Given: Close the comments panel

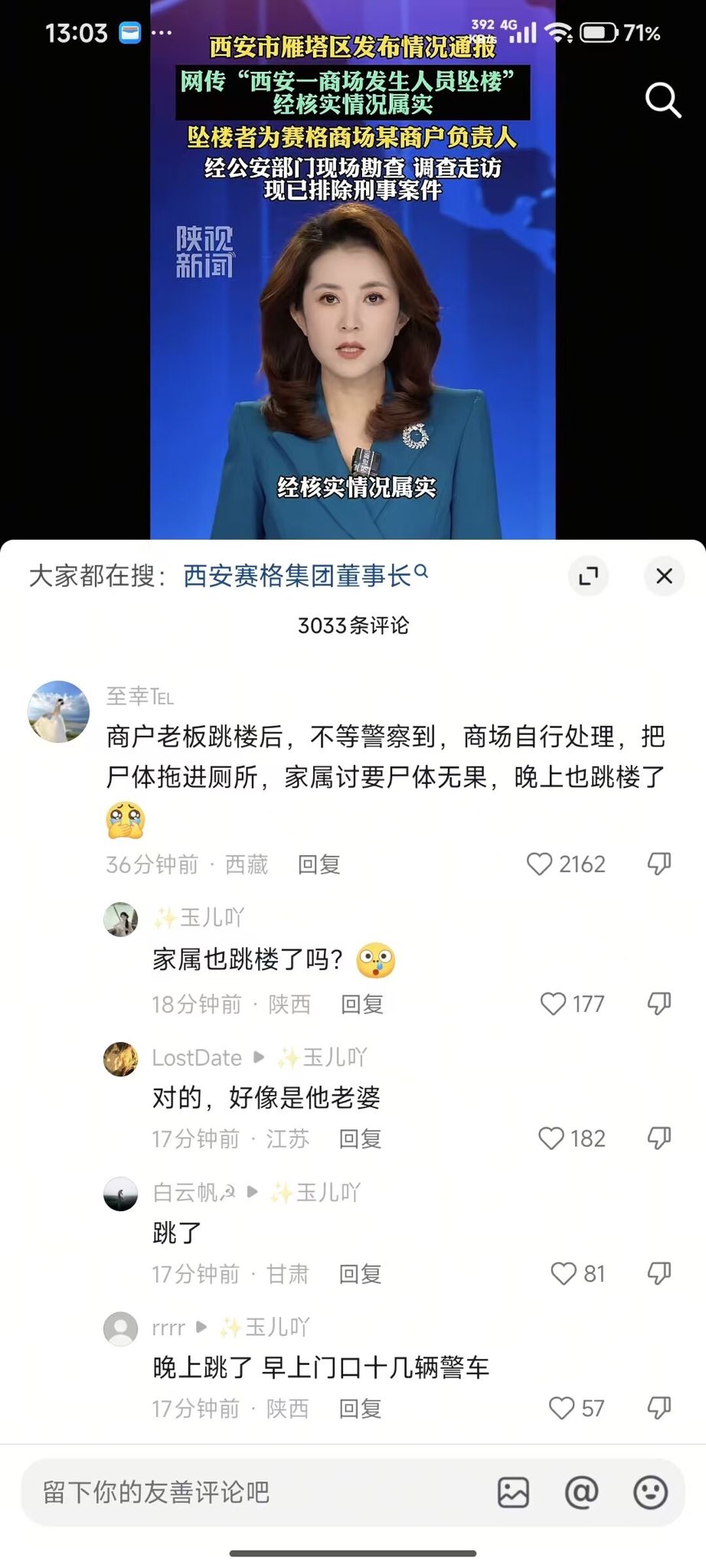Looking at the screenshot, I should (x=664, y=576).
